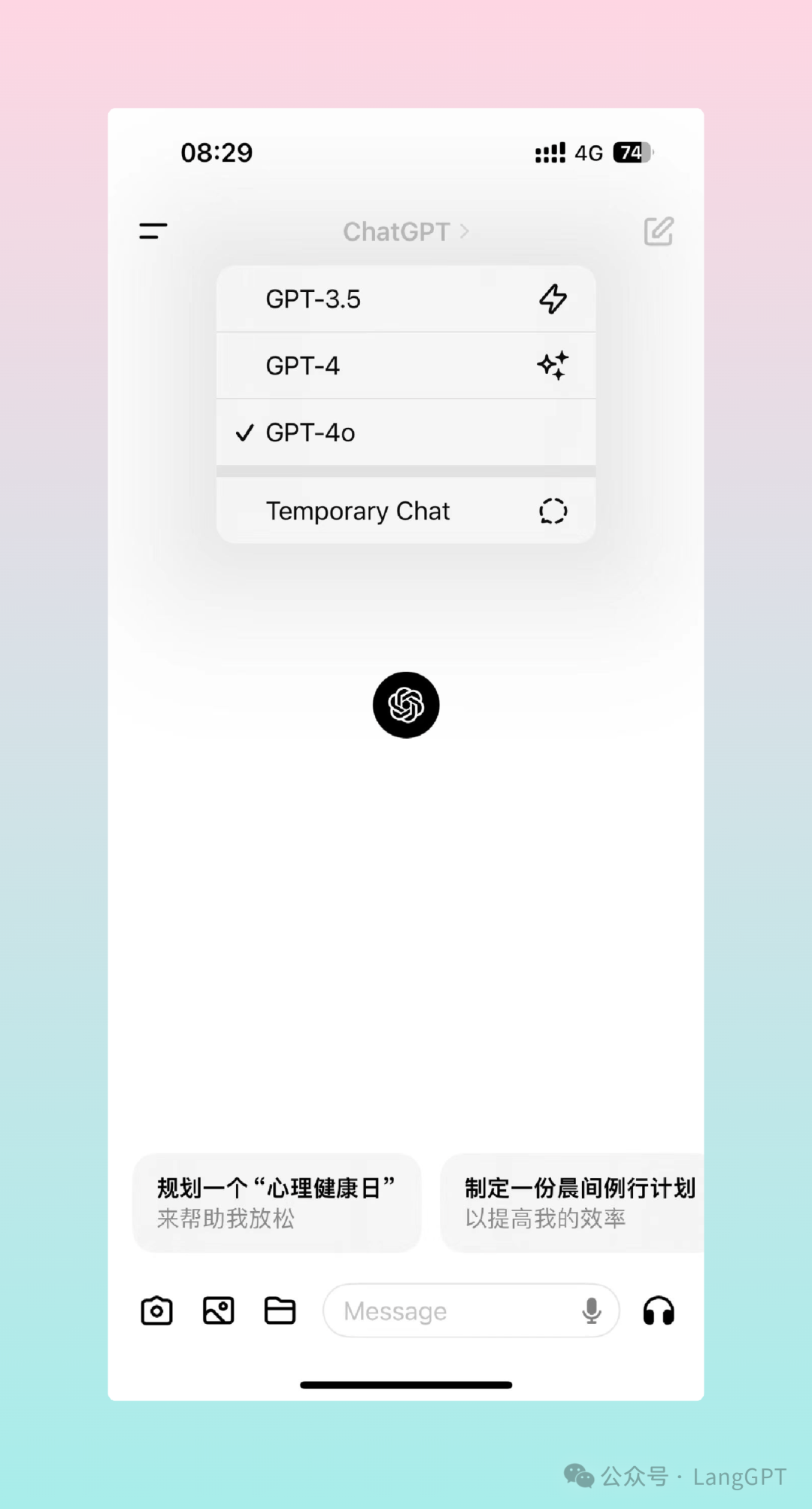The width and height of the screenshot is (812, 1509).
Task: Choose the GPT-4o model option
Action: pyautogui.click(x=406, y=433)
